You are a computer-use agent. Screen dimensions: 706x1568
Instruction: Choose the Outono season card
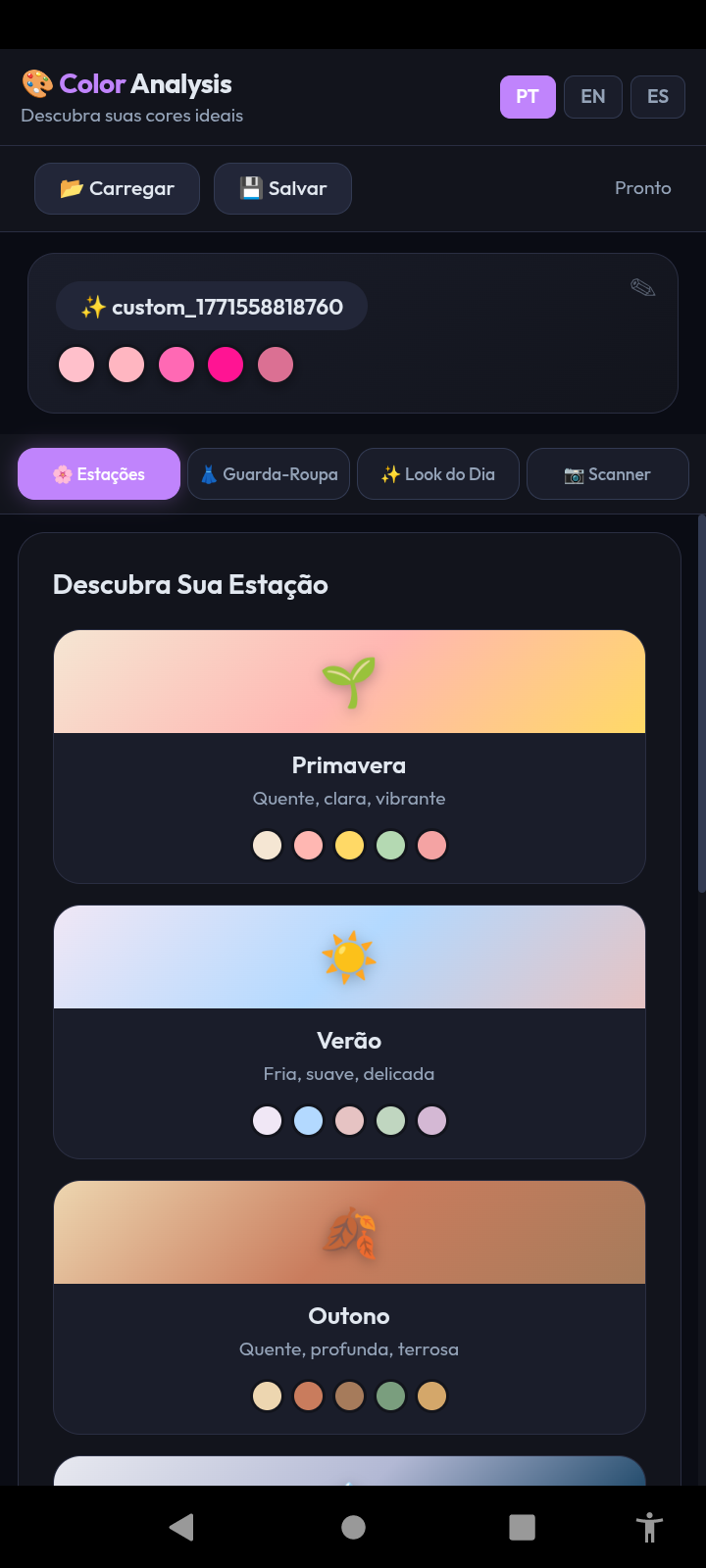(349, 1307)
